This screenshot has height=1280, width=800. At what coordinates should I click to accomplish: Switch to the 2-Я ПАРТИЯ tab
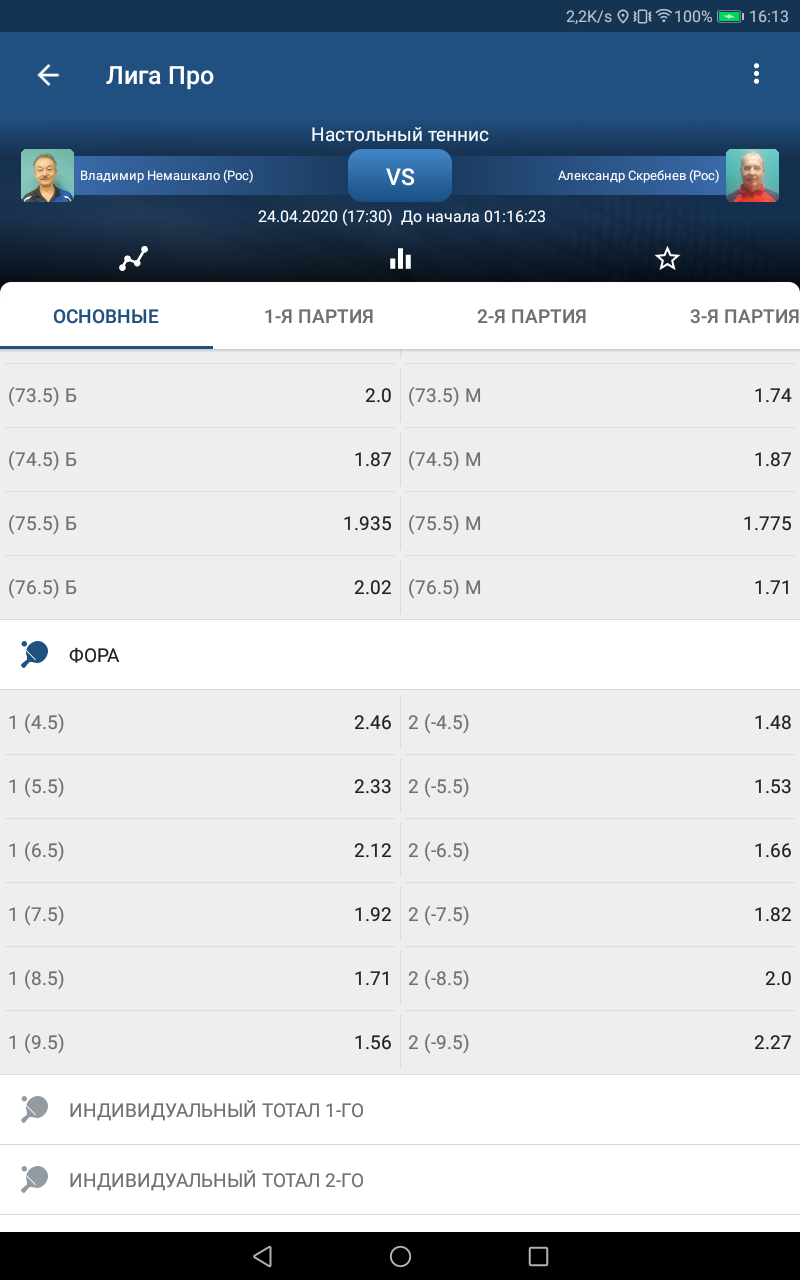532,317
